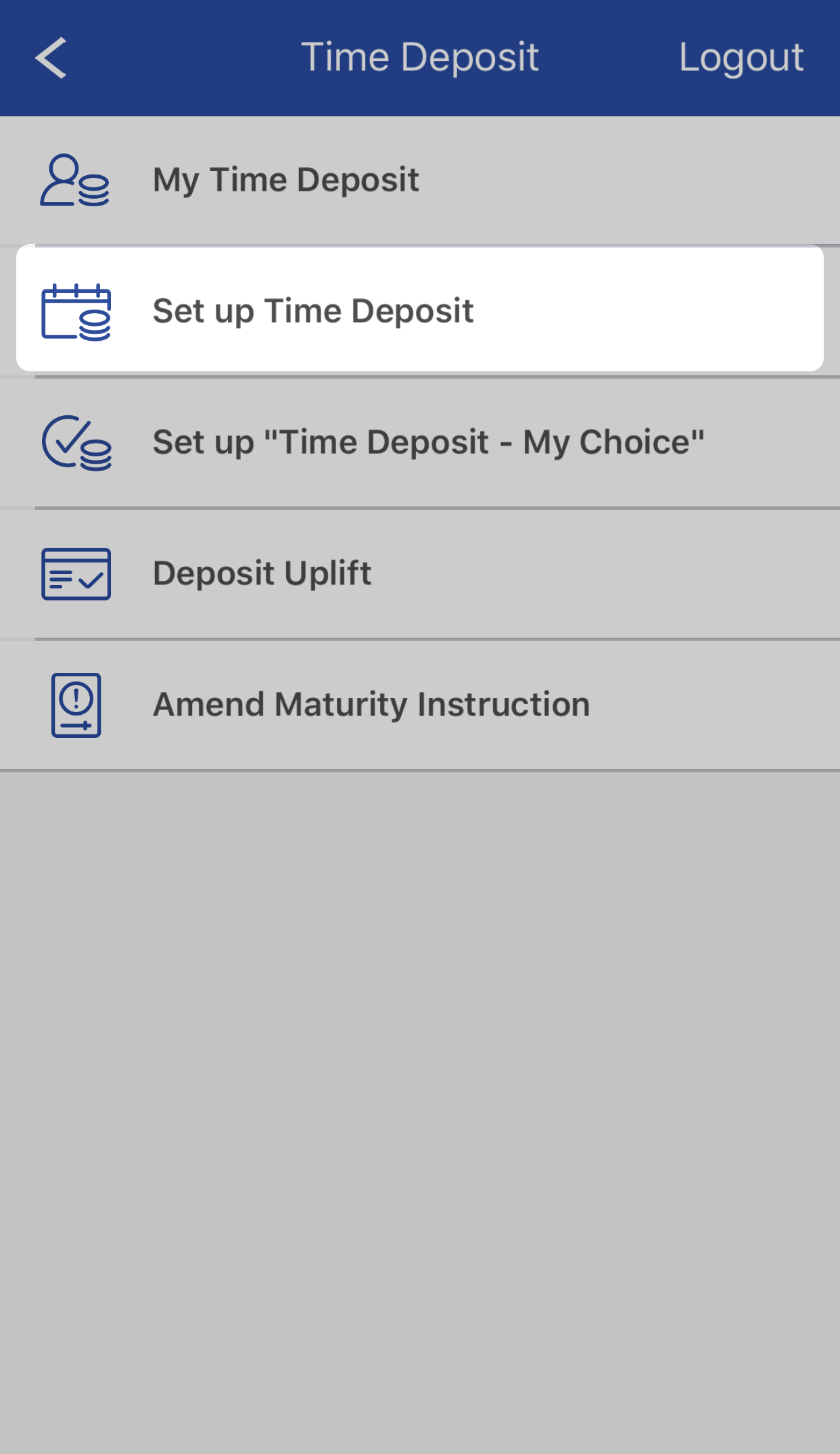The height and width of the screenshot is (1454, 840).
Task: Open My Time Deposit
Action: coord(285,180)
